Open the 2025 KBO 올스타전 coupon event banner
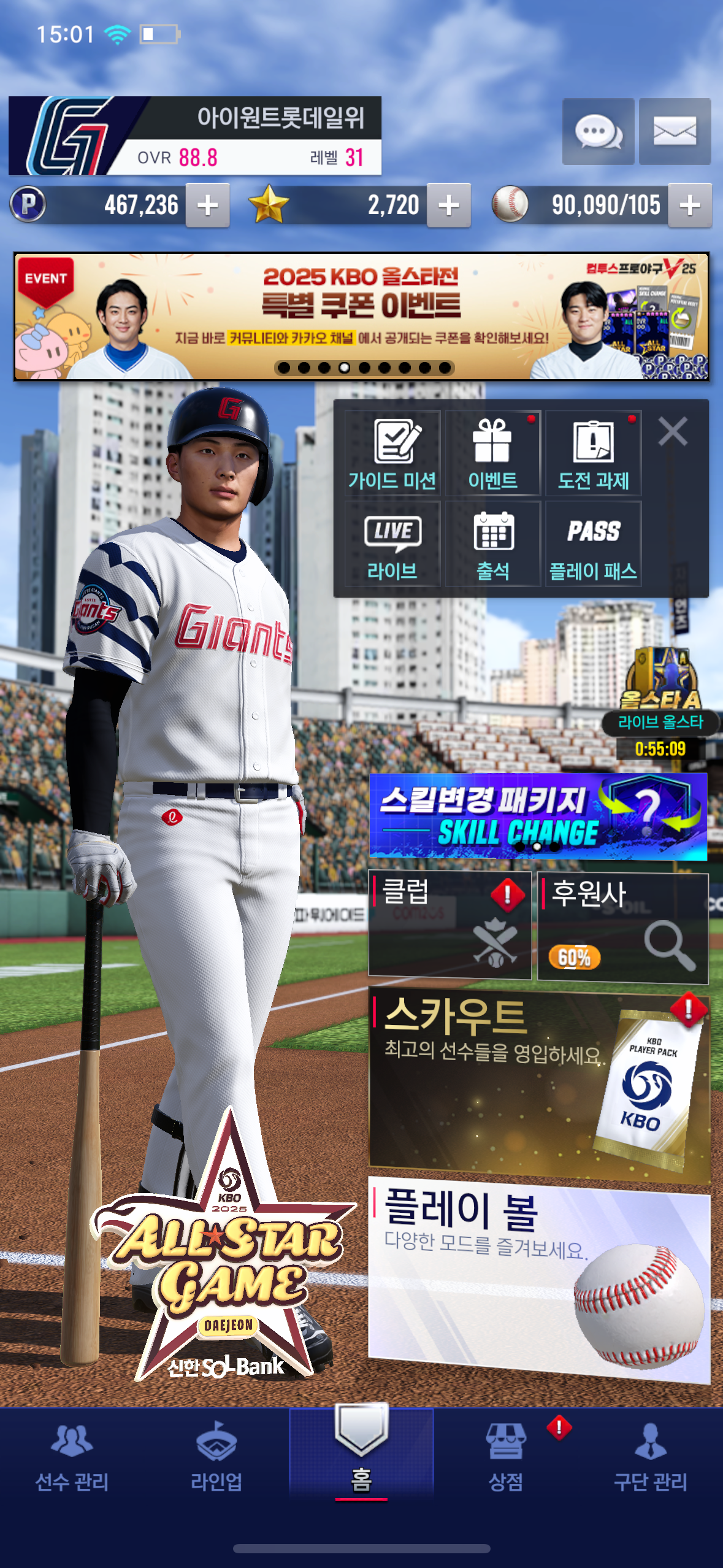The width and height of the screenshot is (723, 1568). tap(361, 317)
